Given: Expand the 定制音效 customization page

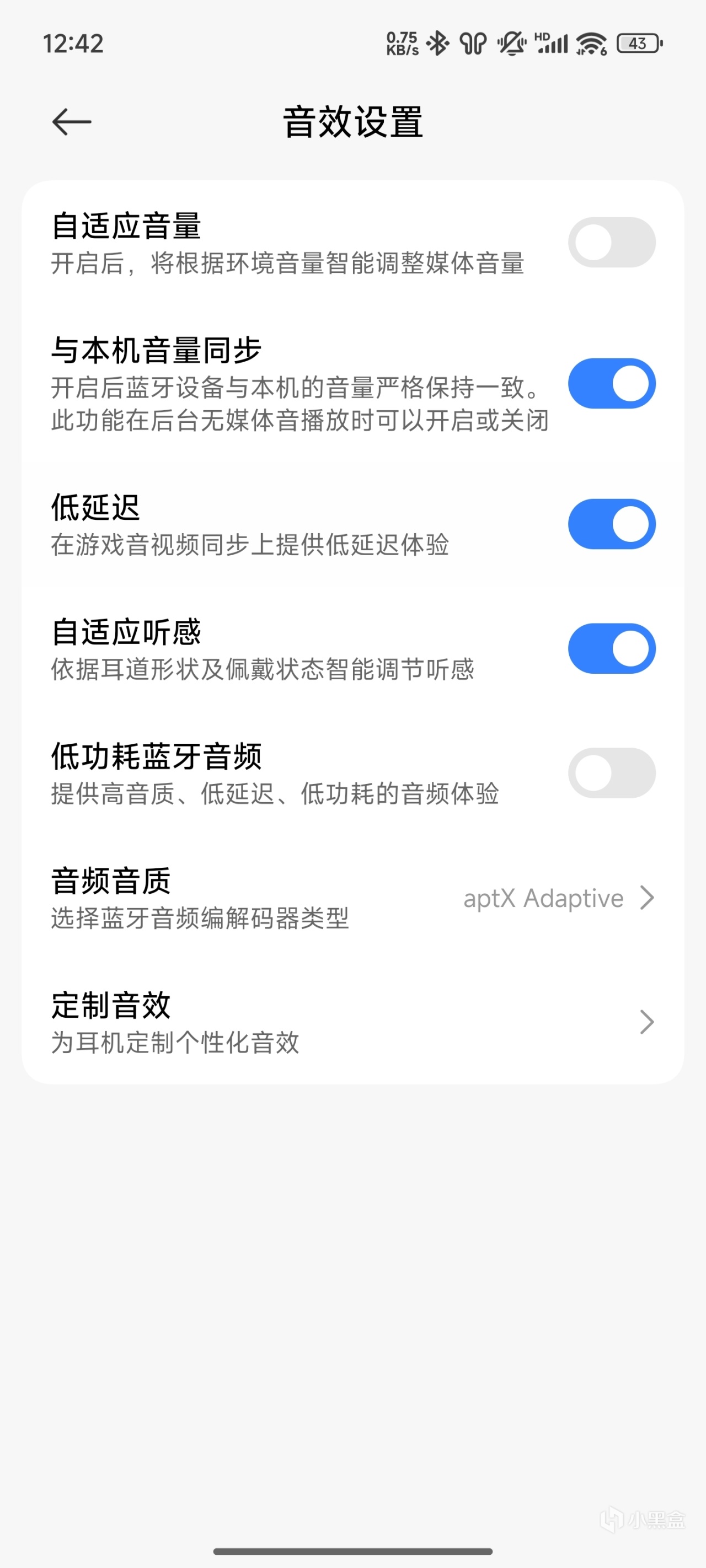Looking at the screenshot, I should tap(647, 1023).
